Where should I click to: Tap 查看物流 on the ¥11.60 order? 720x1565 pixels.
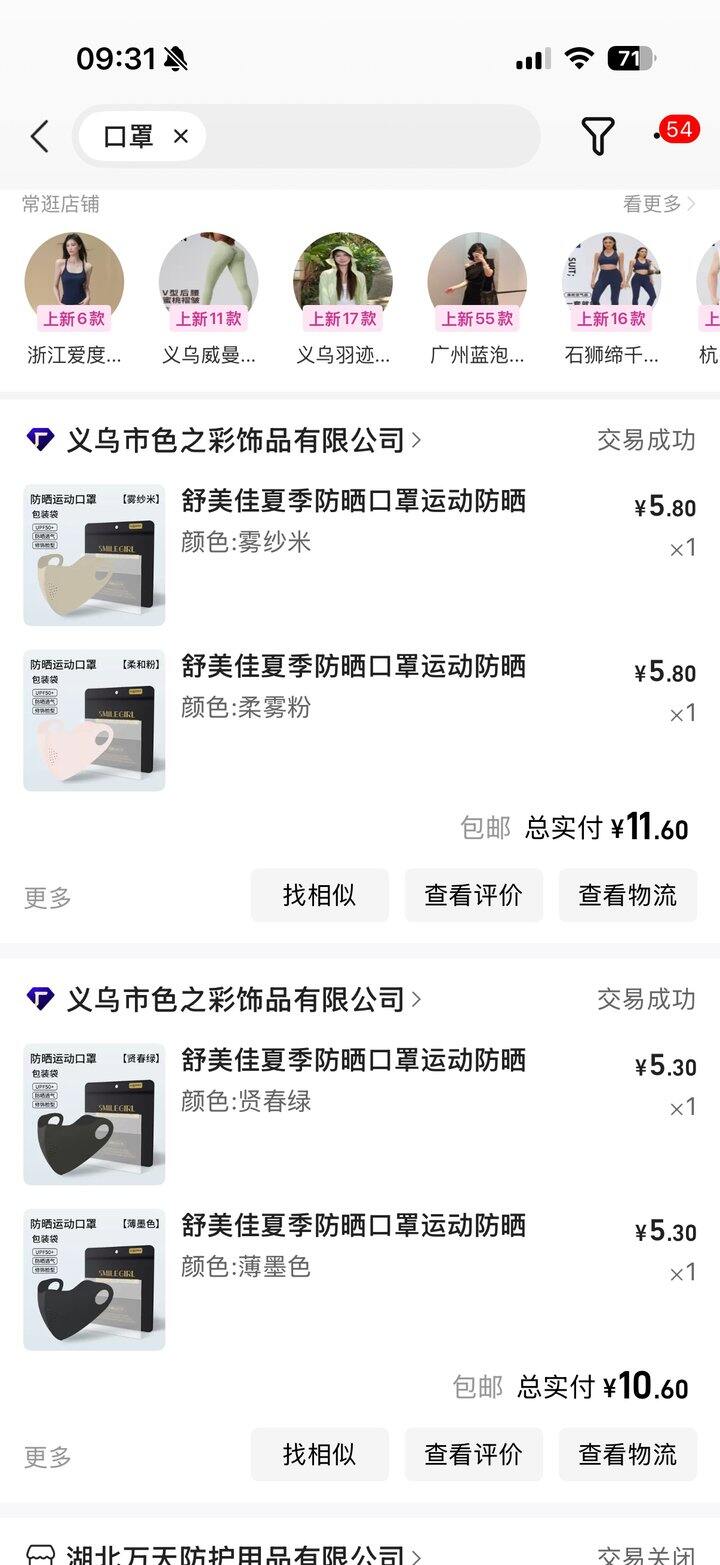(627, 895)
